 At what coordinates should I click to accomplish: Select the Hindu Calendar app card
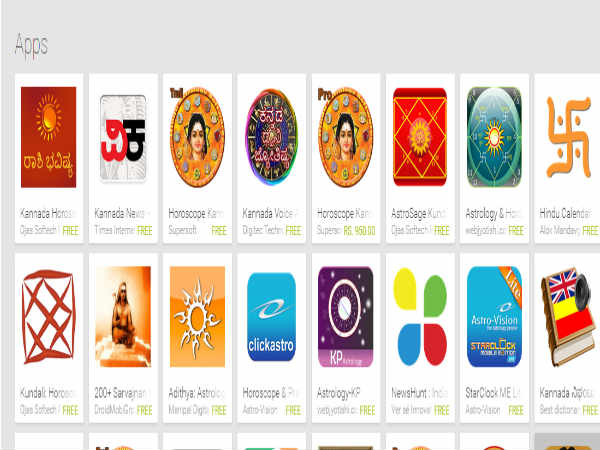[566, 140]
